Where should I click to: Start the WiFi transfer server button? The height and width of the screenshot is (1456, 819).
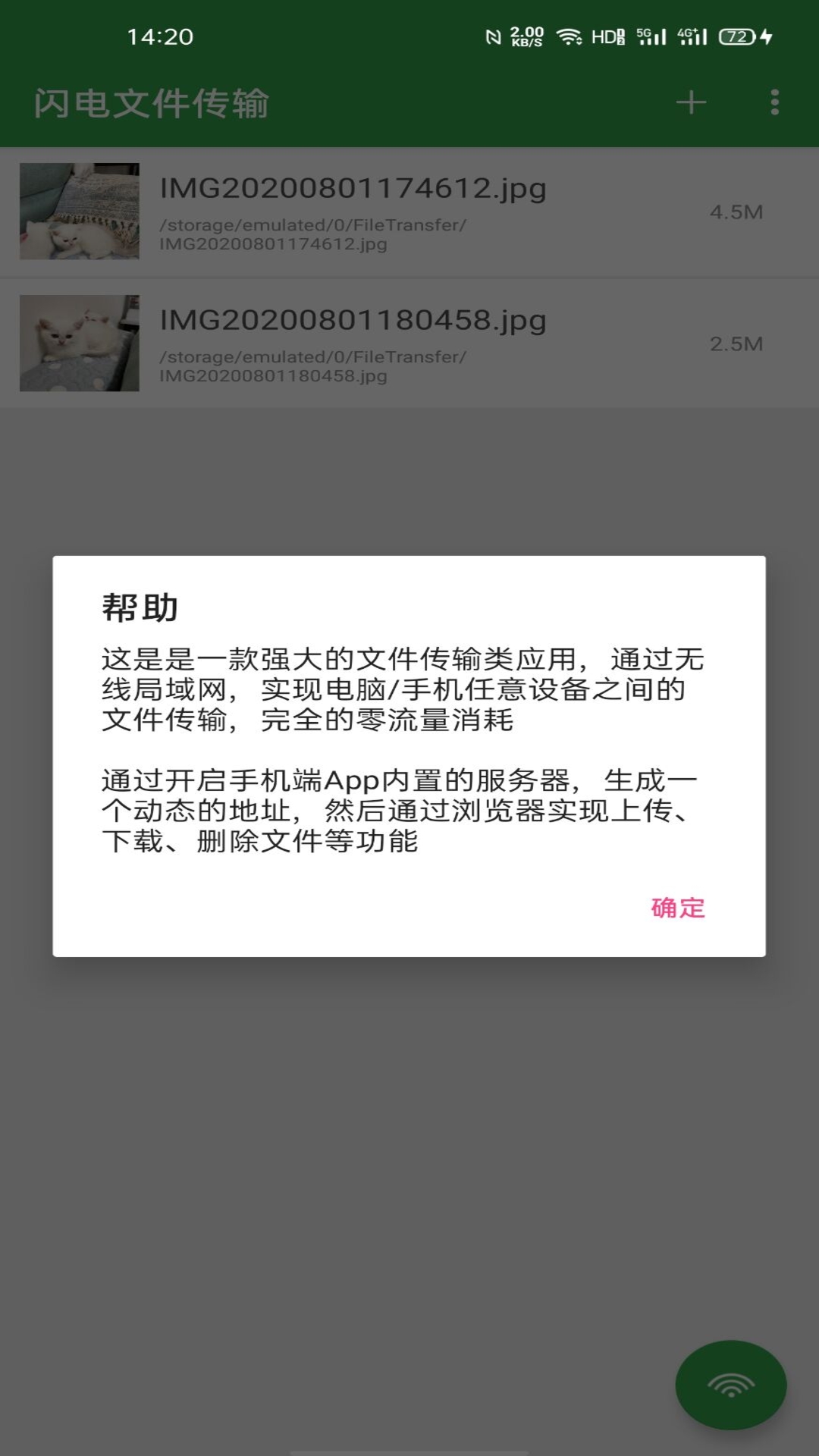click(730, 1385)
